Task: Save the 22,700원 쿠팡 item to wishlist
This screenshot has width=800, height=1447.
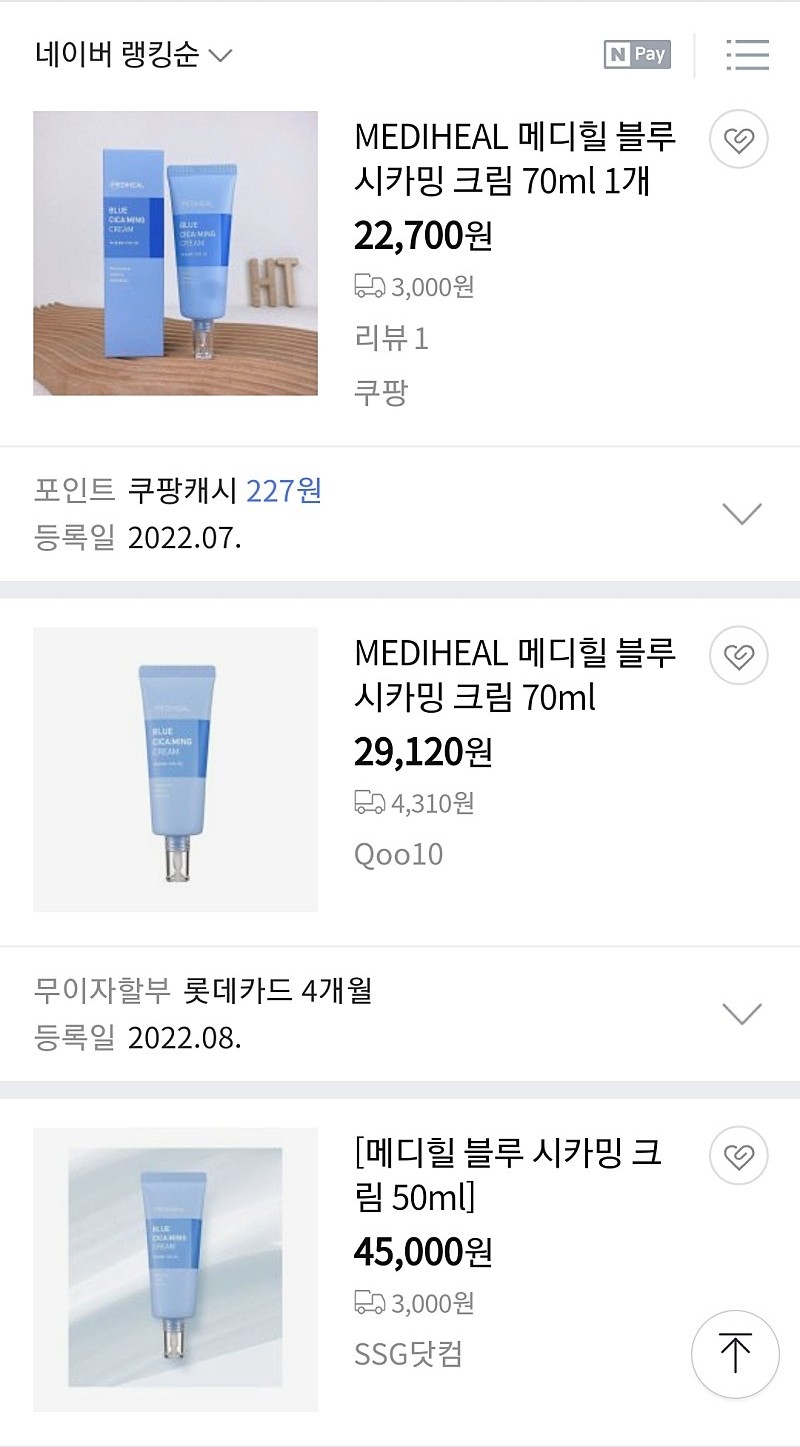Action: point(739,140)
